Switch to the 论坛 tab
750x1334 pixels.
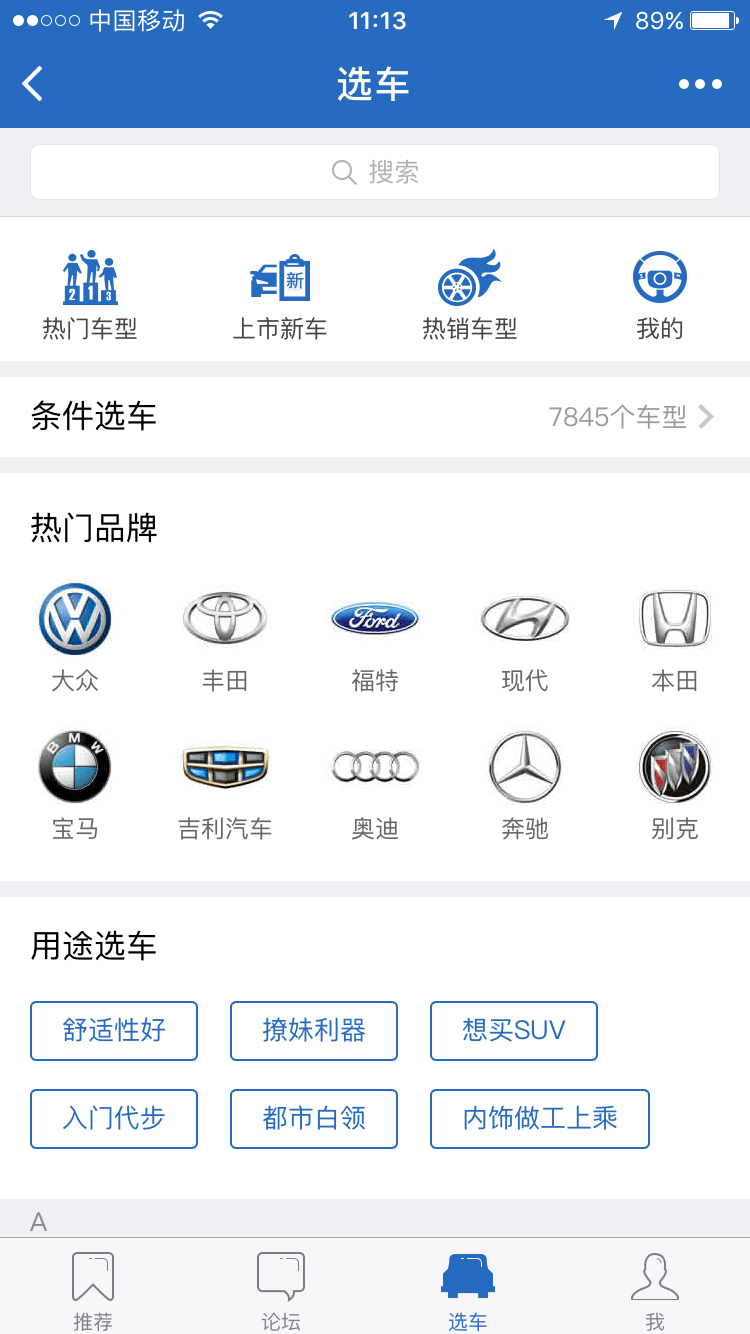coord(281,1291)
